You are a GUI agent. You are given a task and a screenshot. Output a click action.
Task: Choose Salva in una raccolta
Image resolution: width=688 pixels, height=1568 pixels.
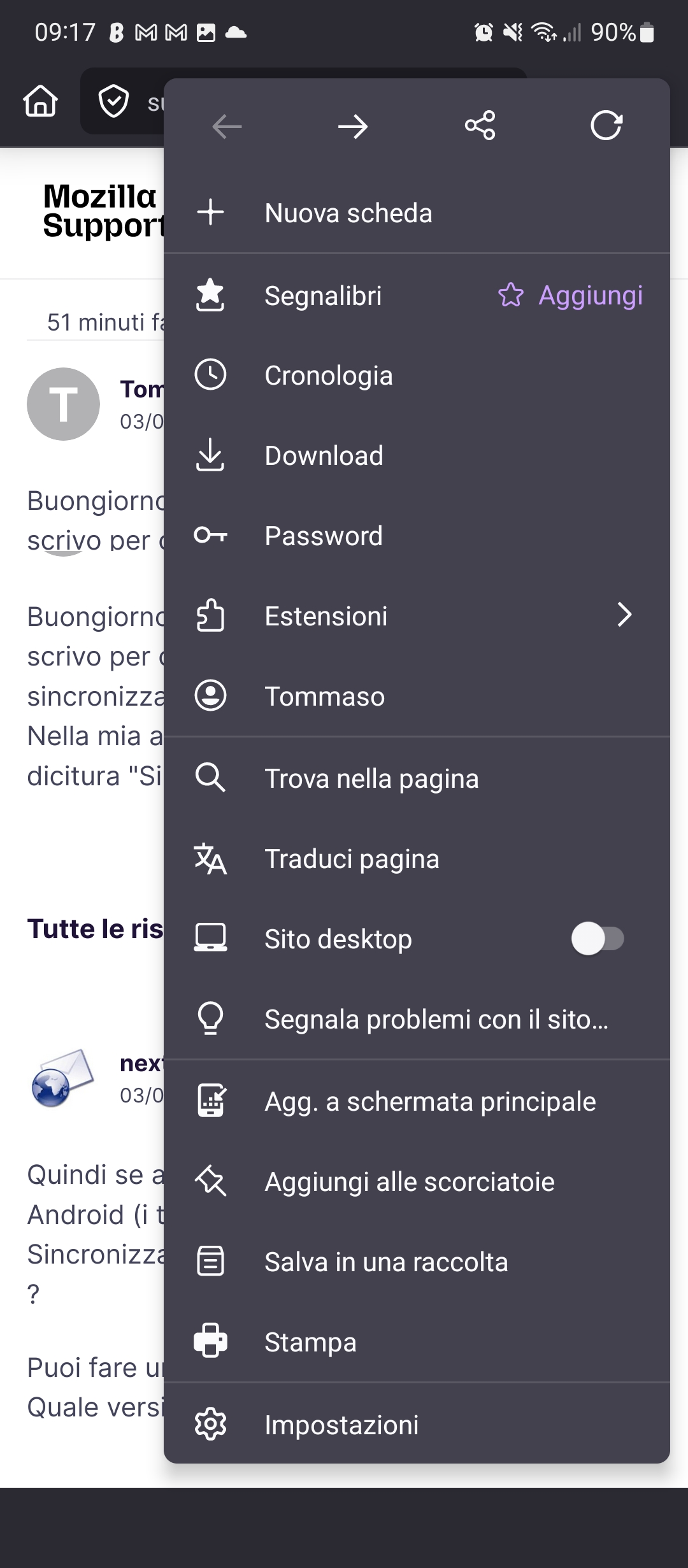click(x=386, y=1262)
